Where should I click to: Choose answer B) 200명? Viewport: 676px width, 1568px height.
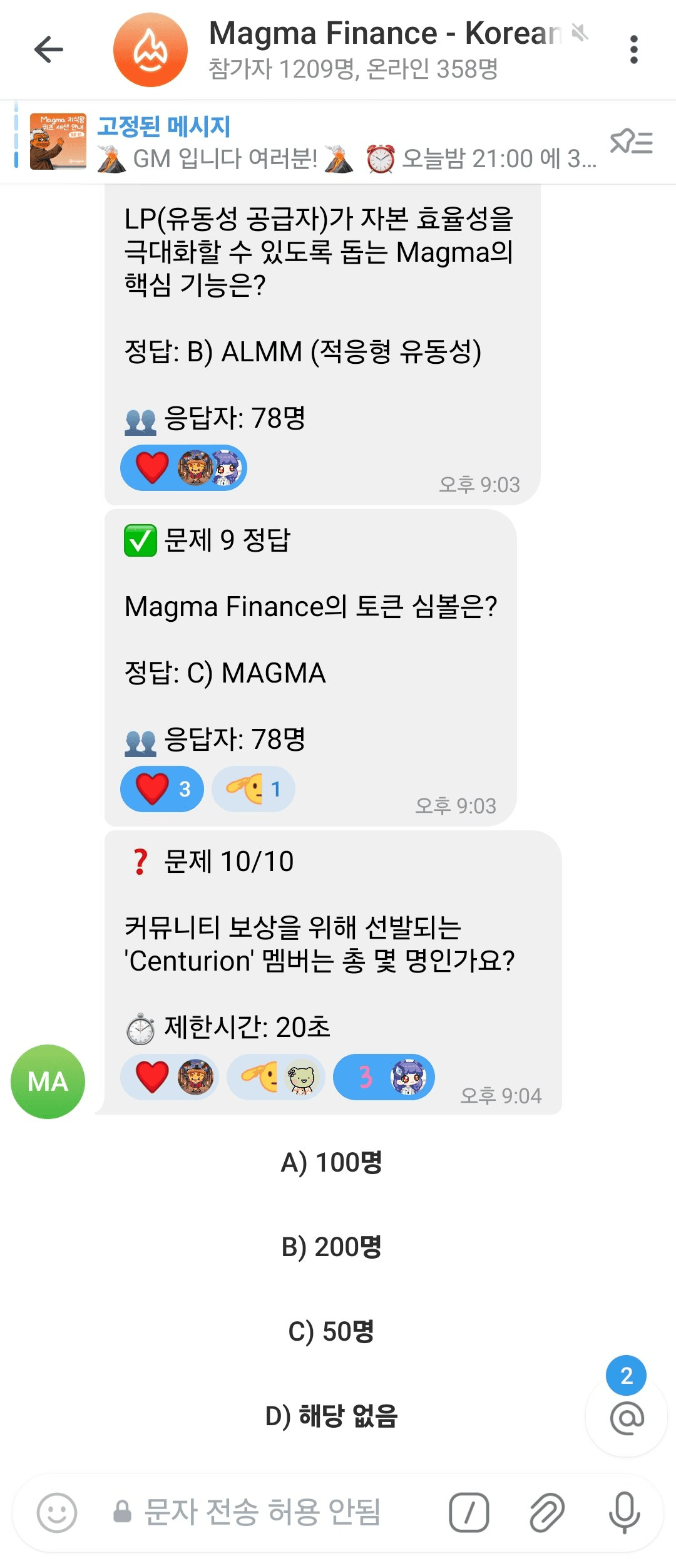tap(331, 1247)
